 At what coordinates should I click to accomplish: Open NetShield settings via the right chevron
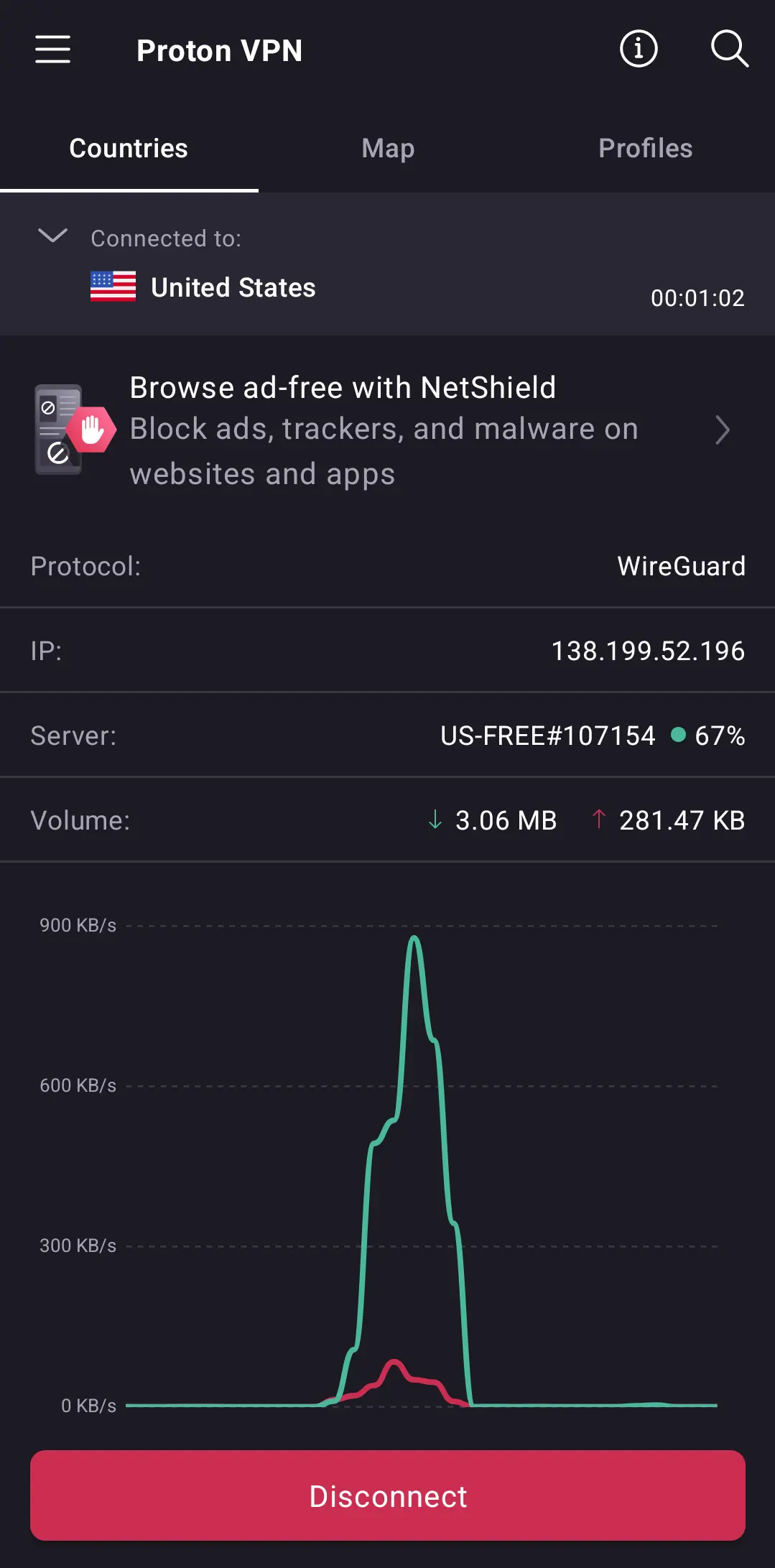tap(723, 430)
